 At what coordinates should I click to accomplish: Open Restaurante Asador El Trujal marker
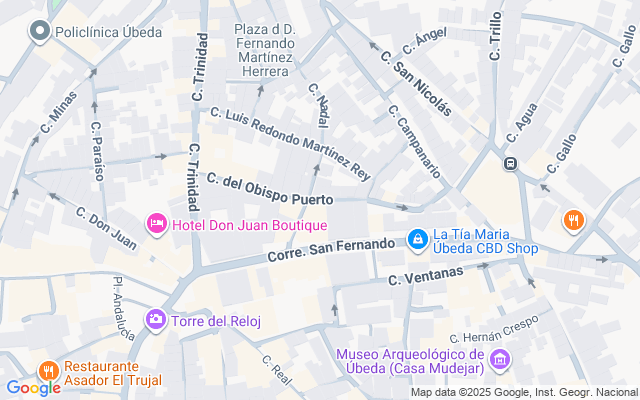47,370
